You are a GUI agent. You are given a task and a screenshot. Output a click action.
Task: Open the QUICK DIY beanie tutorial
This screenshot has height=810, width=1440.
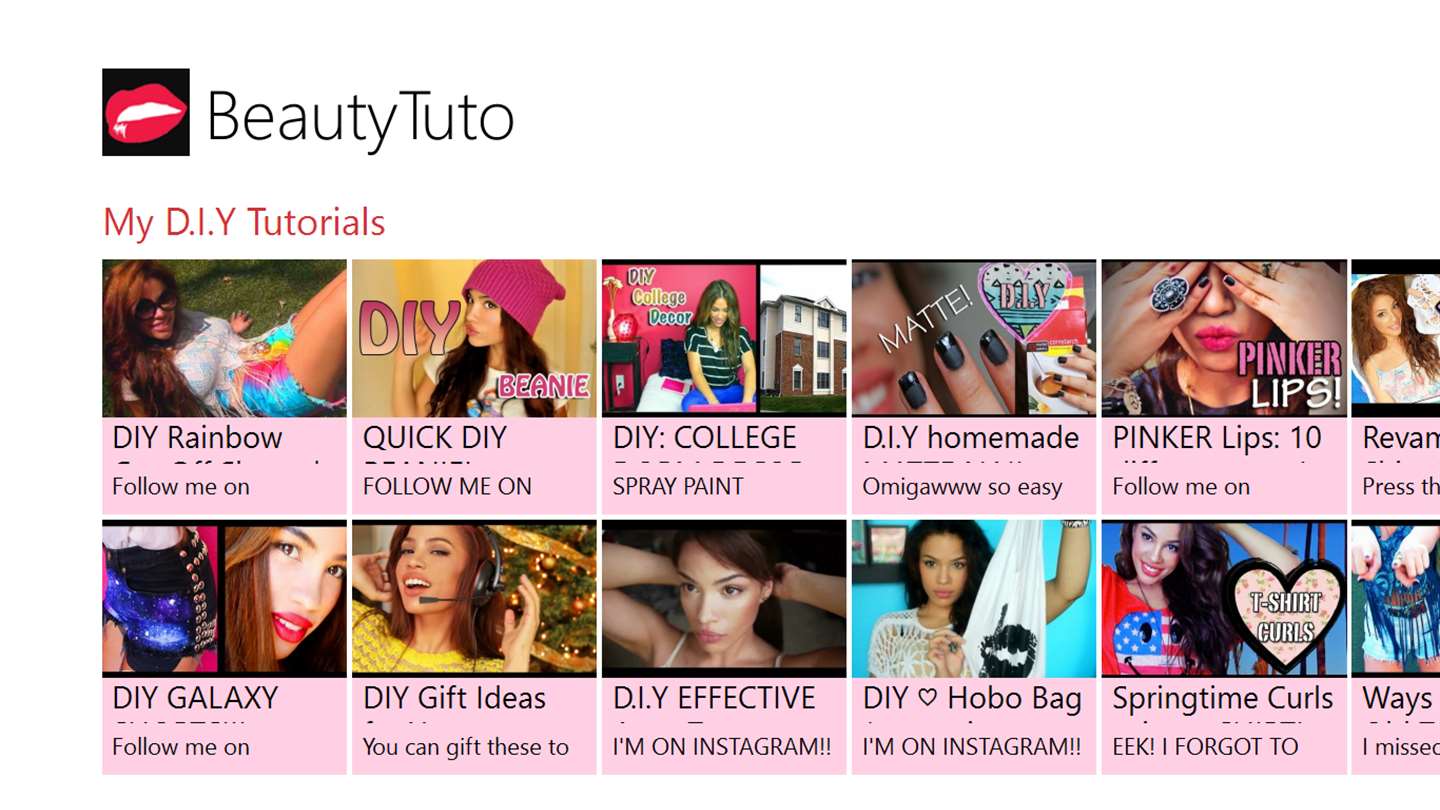[474, 386]
